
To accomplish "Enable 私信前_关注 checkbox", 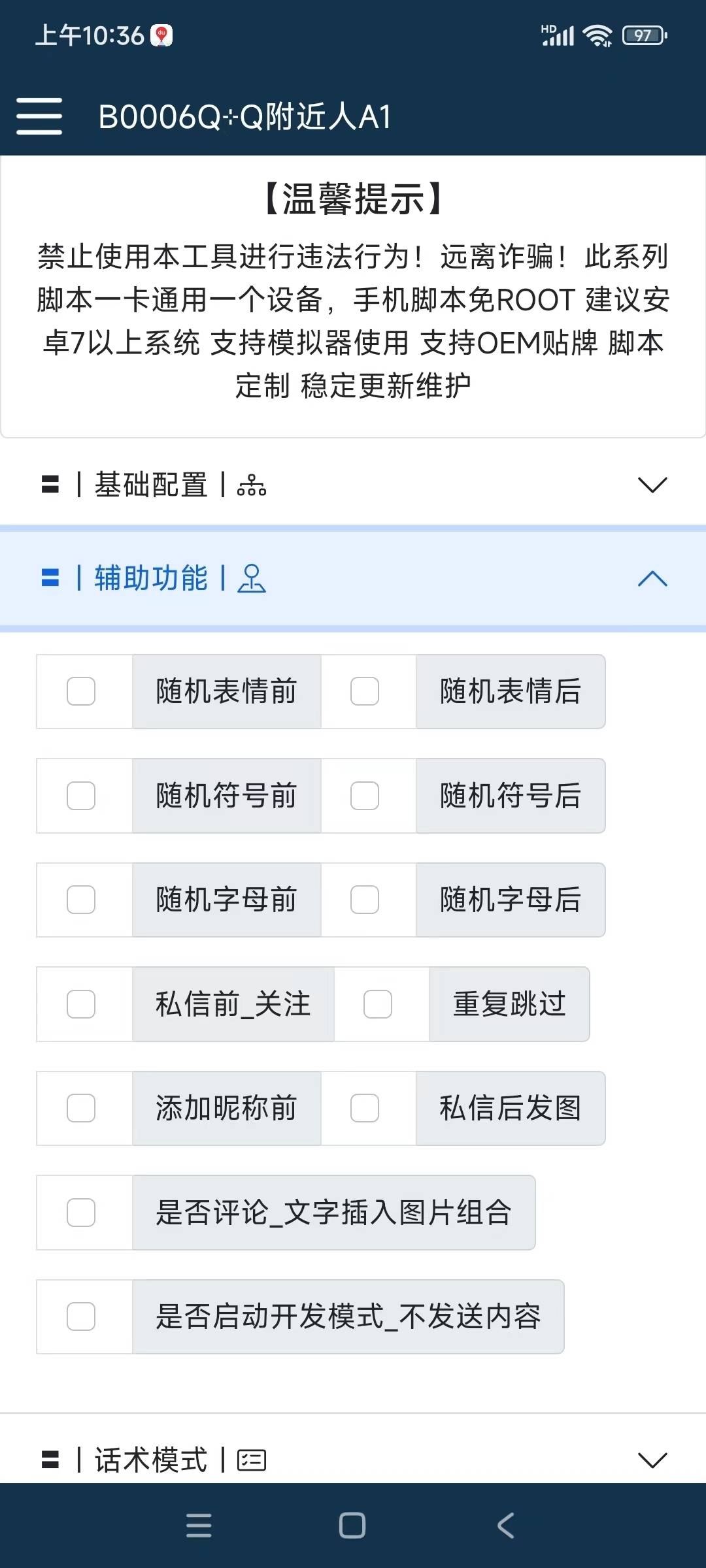I will [81, 1004].
